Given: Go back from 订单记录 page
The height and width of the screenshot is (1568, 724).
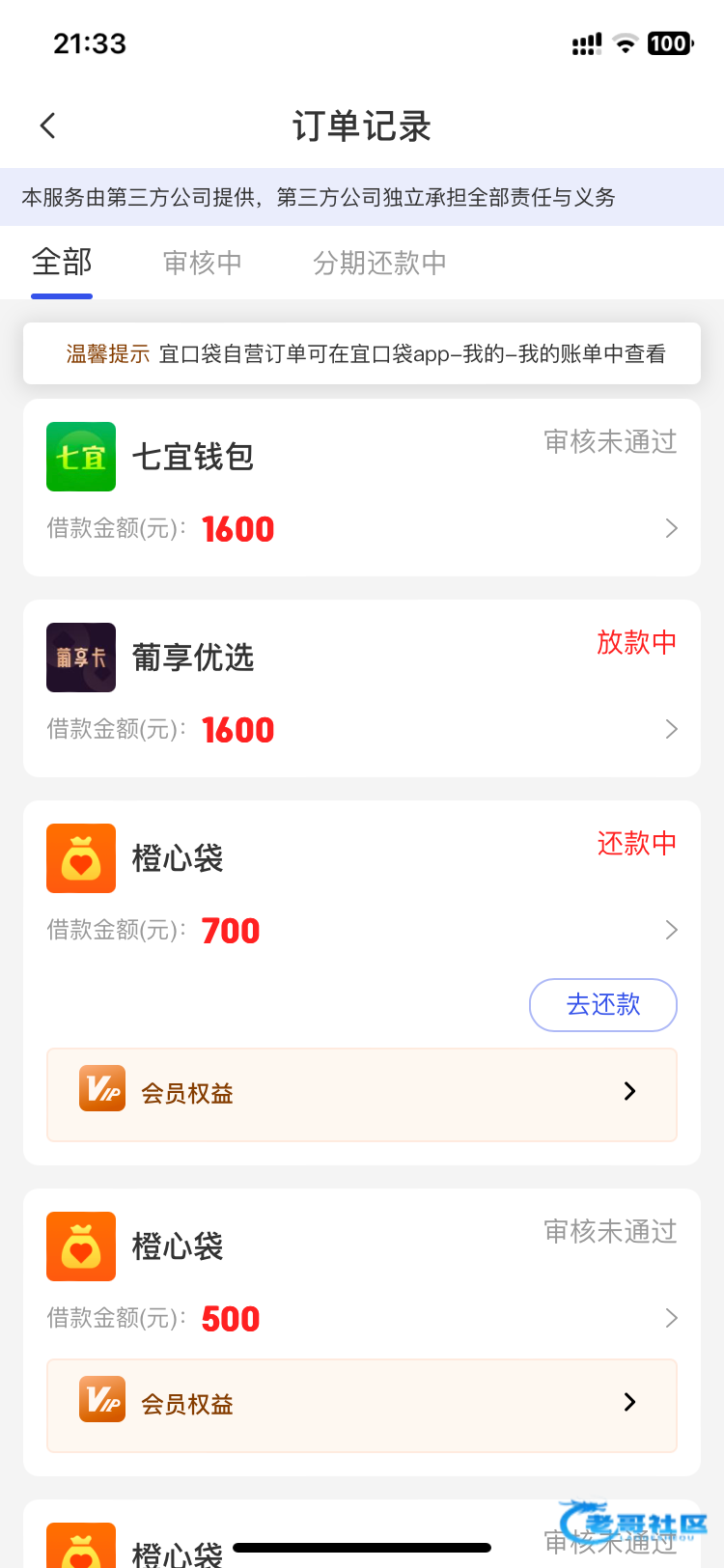Looking at the screenshot, I should click(x=48, y=126).
